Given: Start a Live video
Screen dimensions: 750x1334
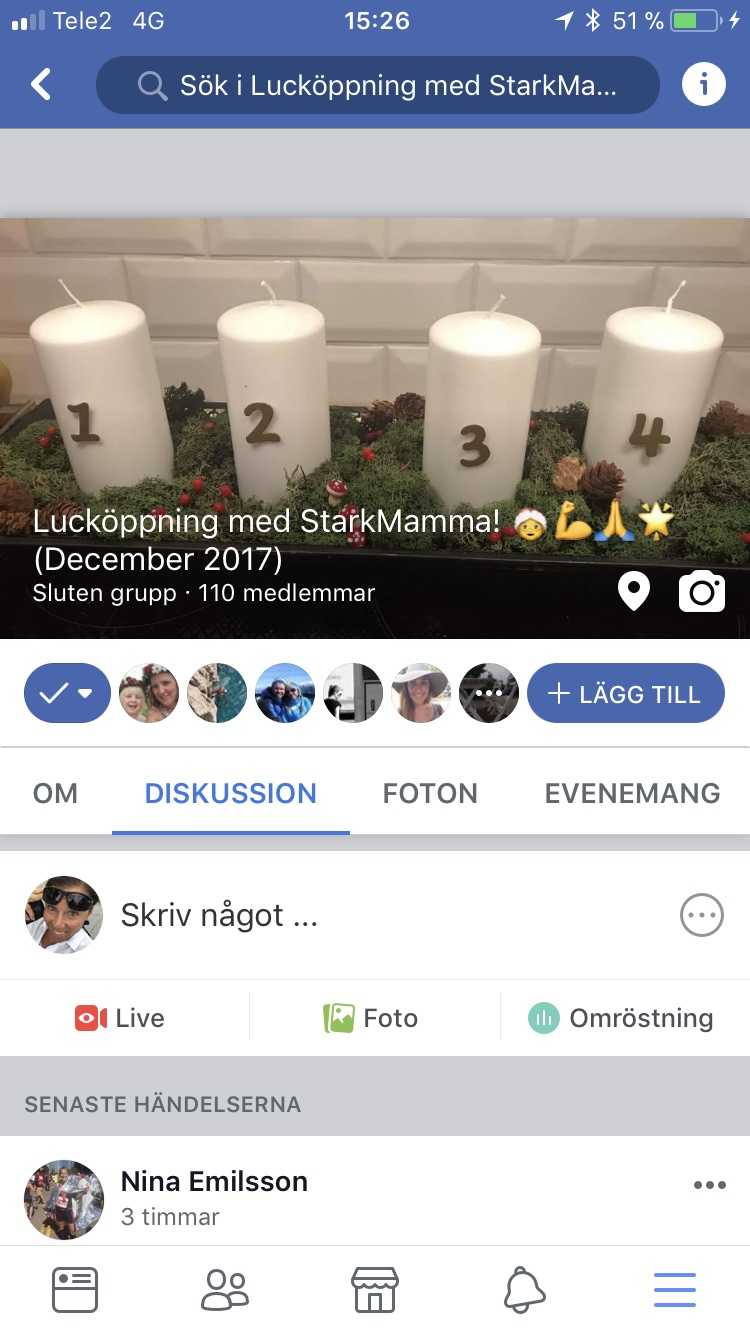Looking at the screenshot, I should coord(120,1018).
